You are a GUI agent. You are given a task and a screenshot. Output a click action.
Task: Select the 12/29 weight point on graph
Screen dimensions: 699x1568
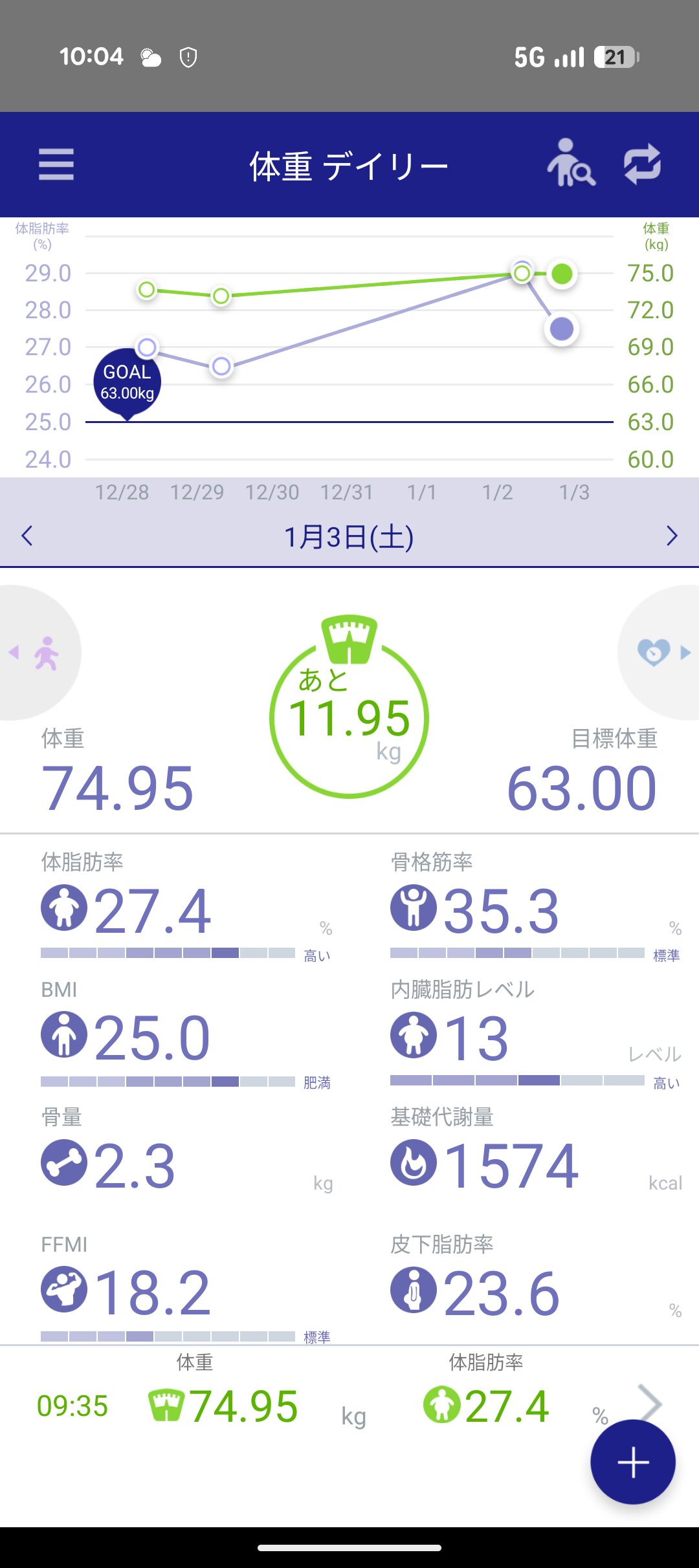(x=221, y=296)
